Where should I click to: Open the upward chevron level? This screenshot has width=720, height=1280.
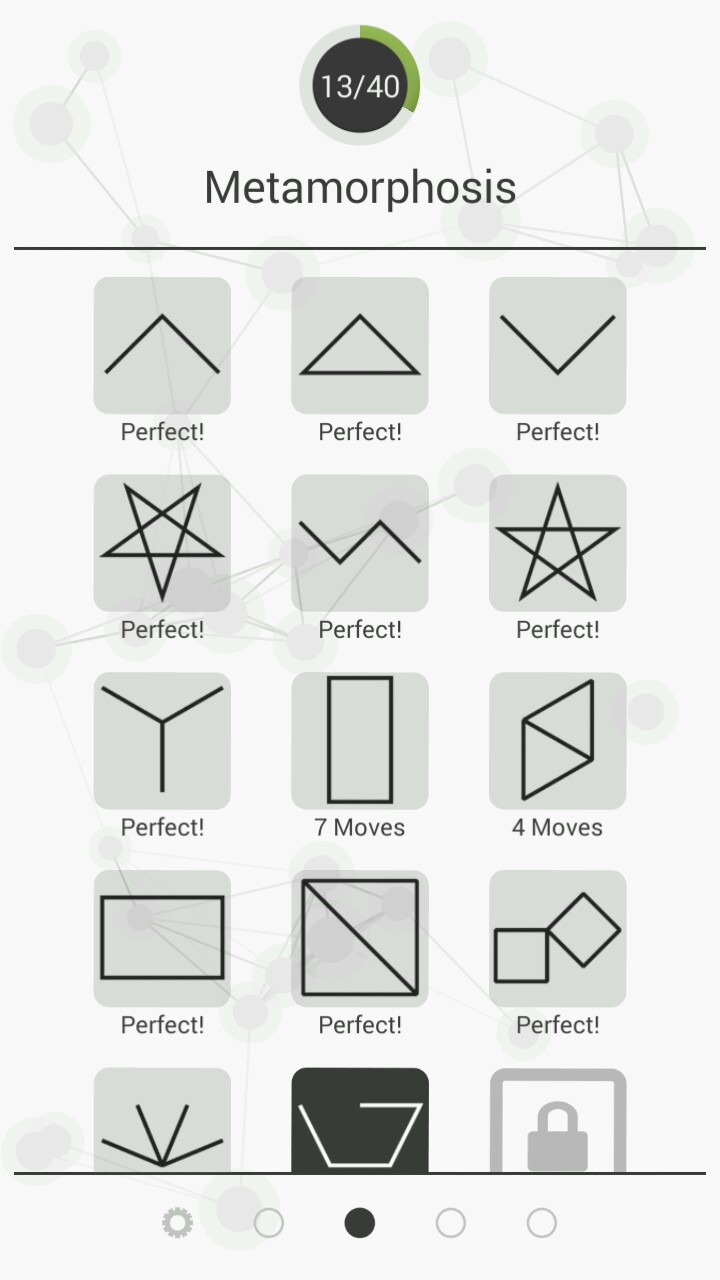coord(162,345)
